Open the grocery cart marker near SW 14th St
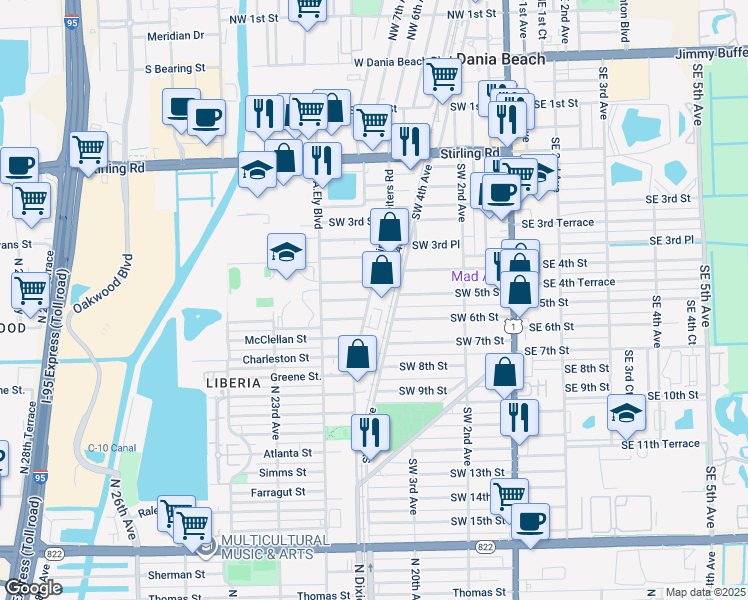The image size is (748, 600). (509, 495)
